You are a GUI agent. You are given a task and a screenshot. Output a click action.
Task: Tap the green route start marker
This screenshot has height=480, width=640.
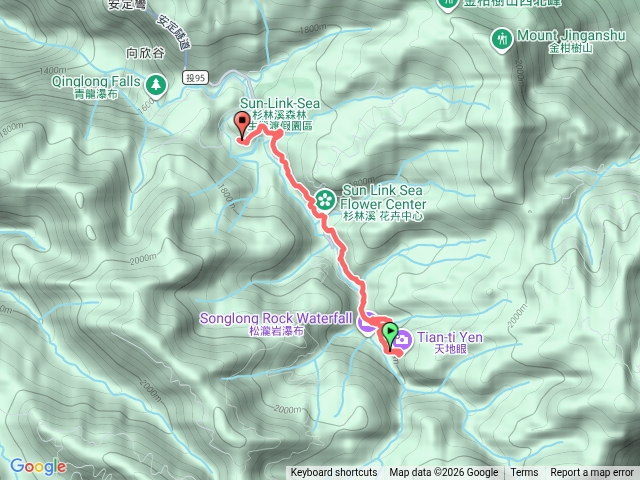point(388,334)
